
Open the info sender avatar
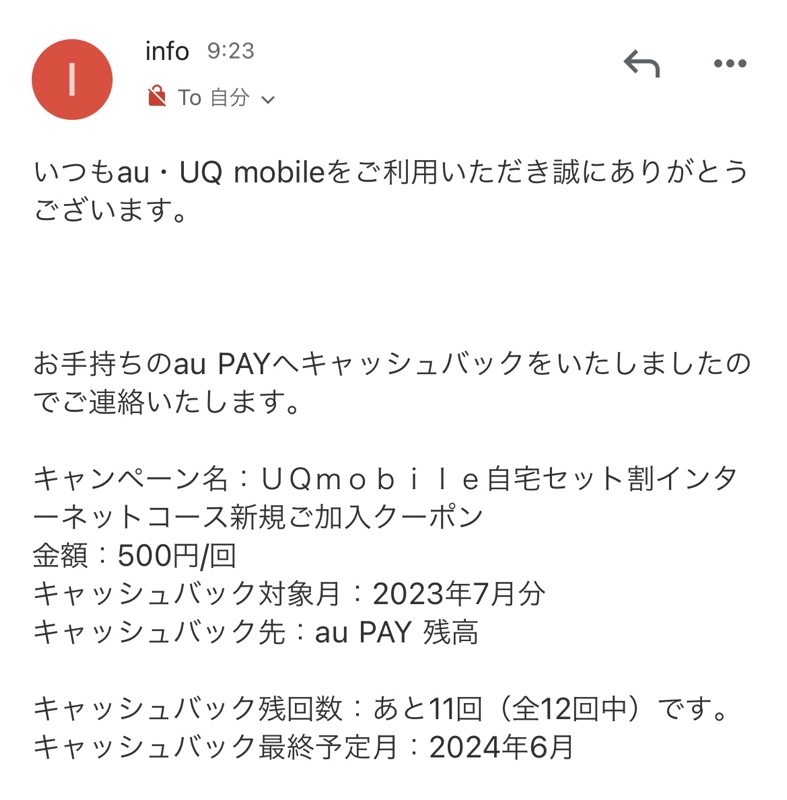pyautogui.click(x=72, y=81)
